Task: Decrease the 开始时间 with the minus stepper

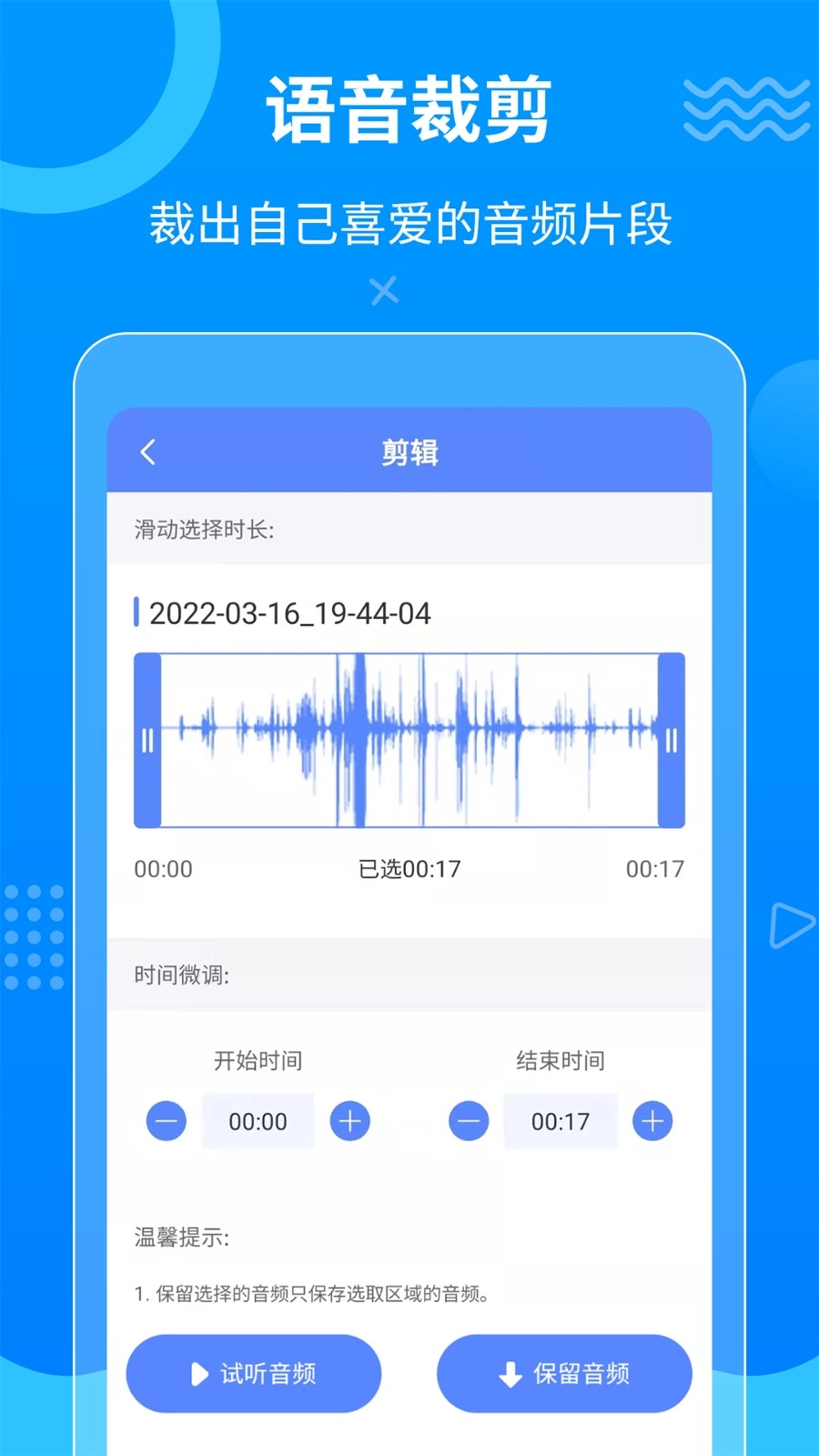Action: (166, 1121)
